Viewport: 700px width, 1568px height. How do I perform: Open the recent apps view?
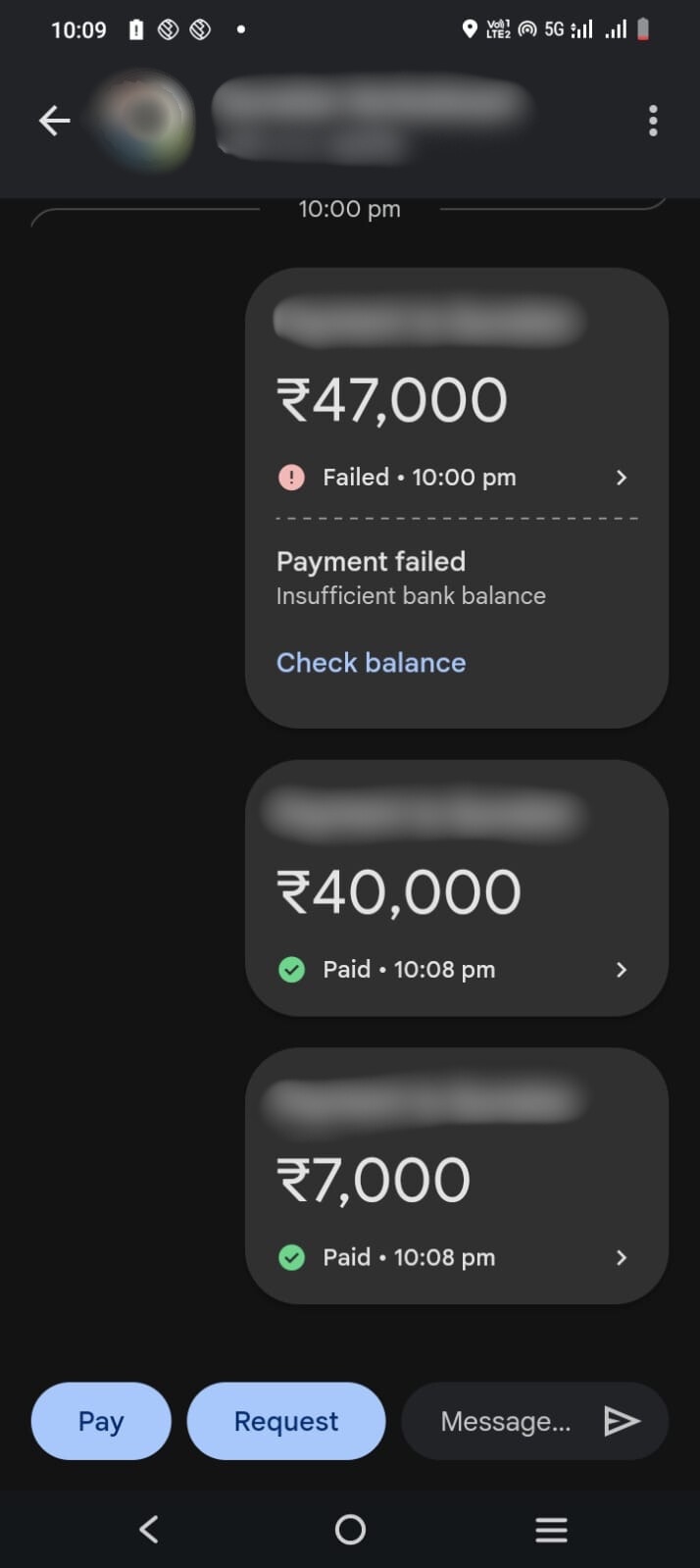551,1530
